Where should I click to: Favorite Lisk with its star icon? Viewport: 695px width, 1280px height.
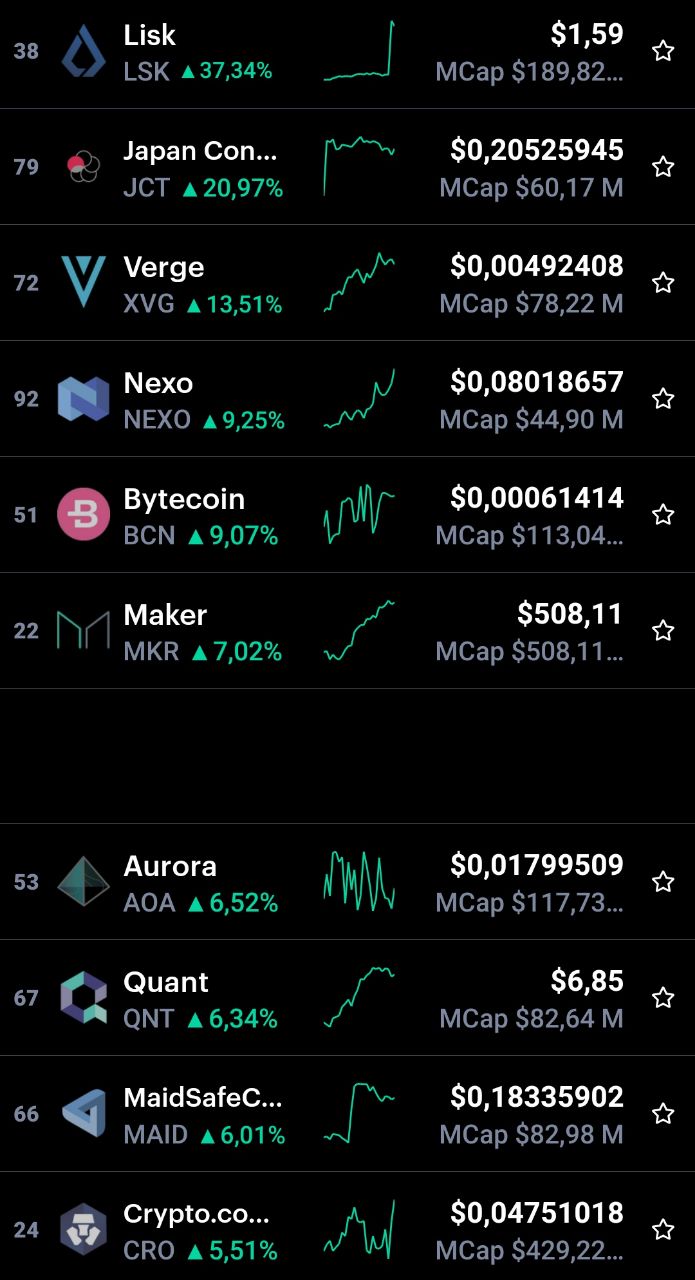[663, 51]
